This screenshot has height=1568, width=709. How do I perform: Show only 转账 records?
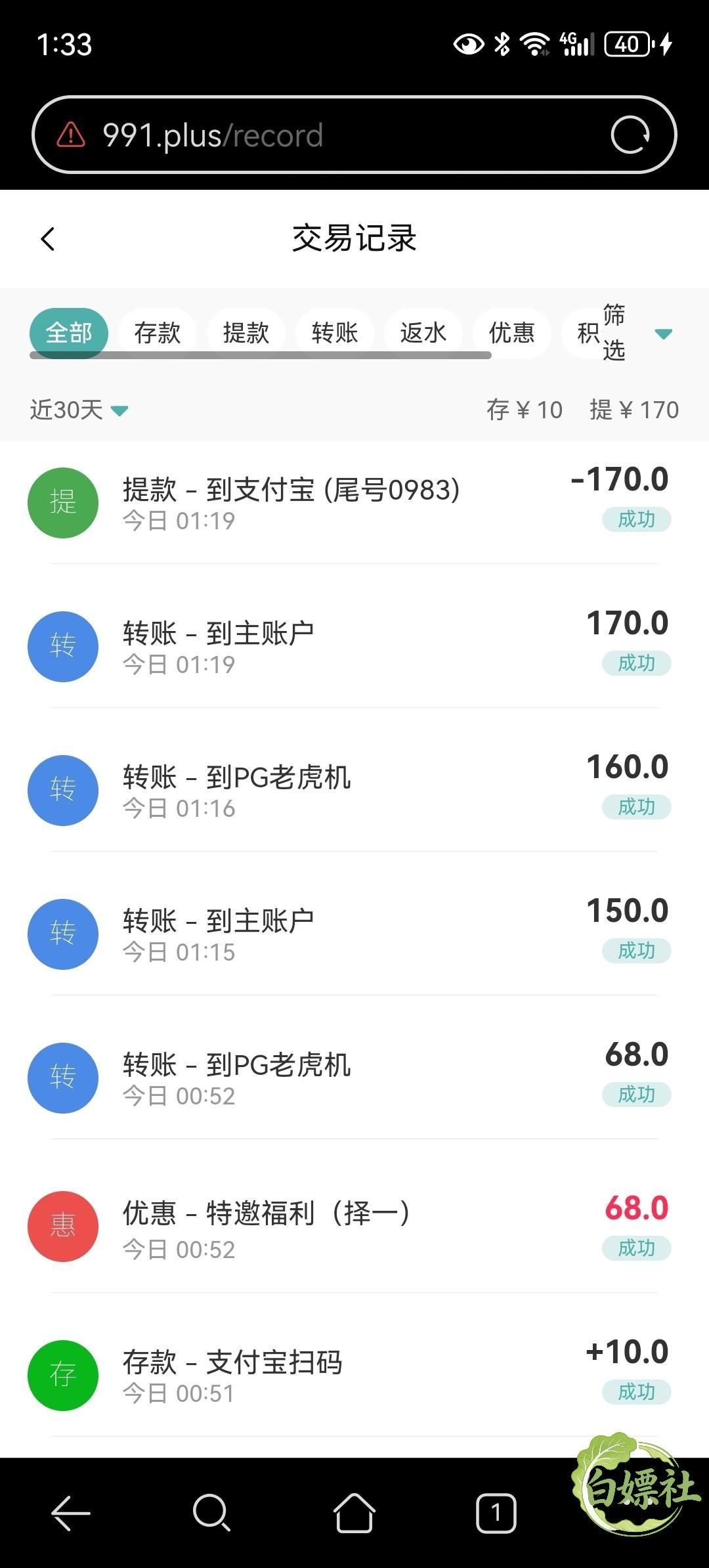click(x=335, y=333)
